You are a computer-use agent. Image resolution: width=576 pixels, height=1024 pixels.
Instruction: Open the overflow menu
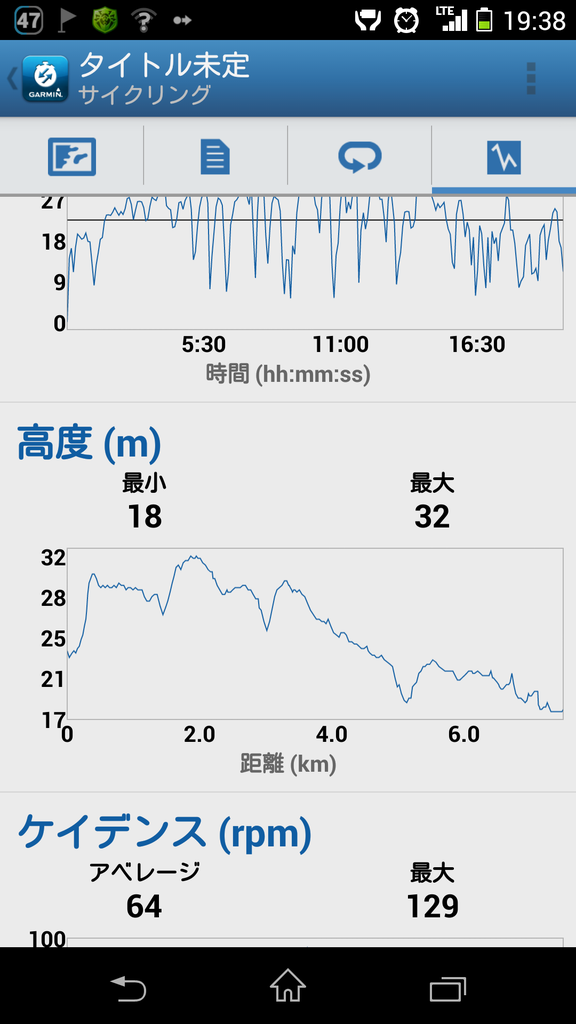[x=530, y=78]
